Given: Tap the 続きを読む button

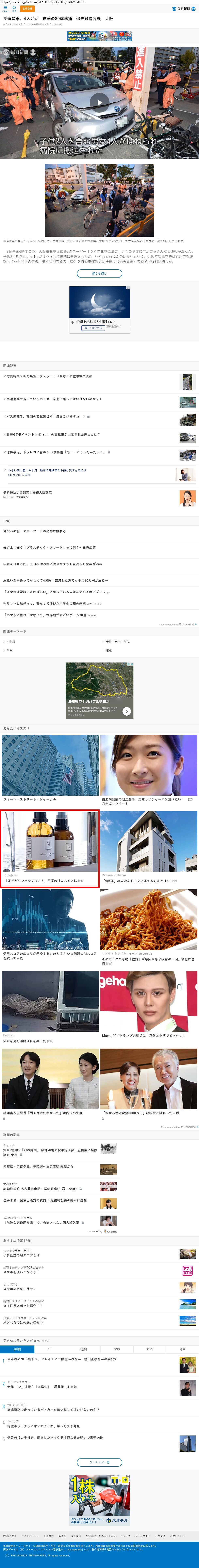Looking at the screenshot, I should click(99, 273).
